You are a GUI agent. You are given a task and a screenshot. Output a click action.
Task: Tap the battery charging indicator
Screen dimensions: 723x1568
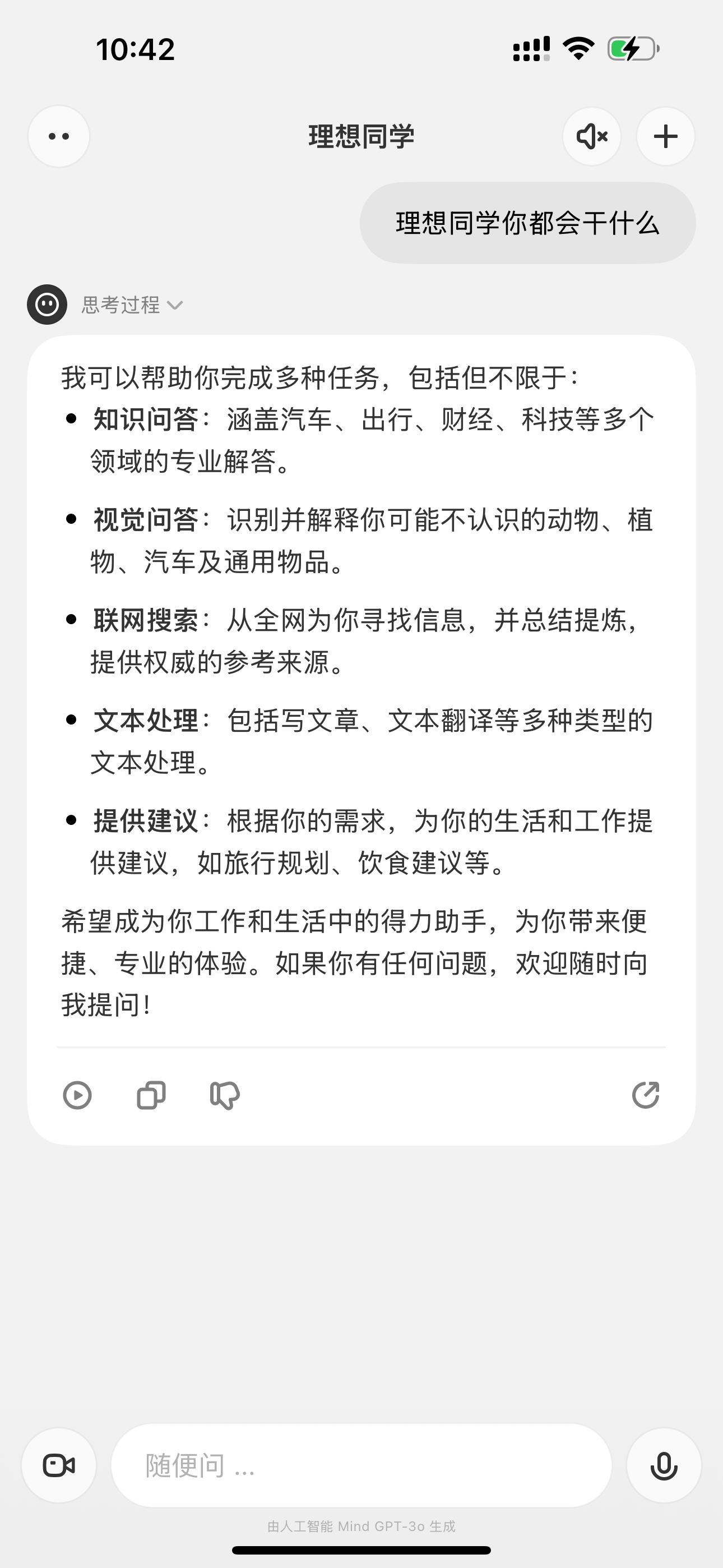[631, 48]
